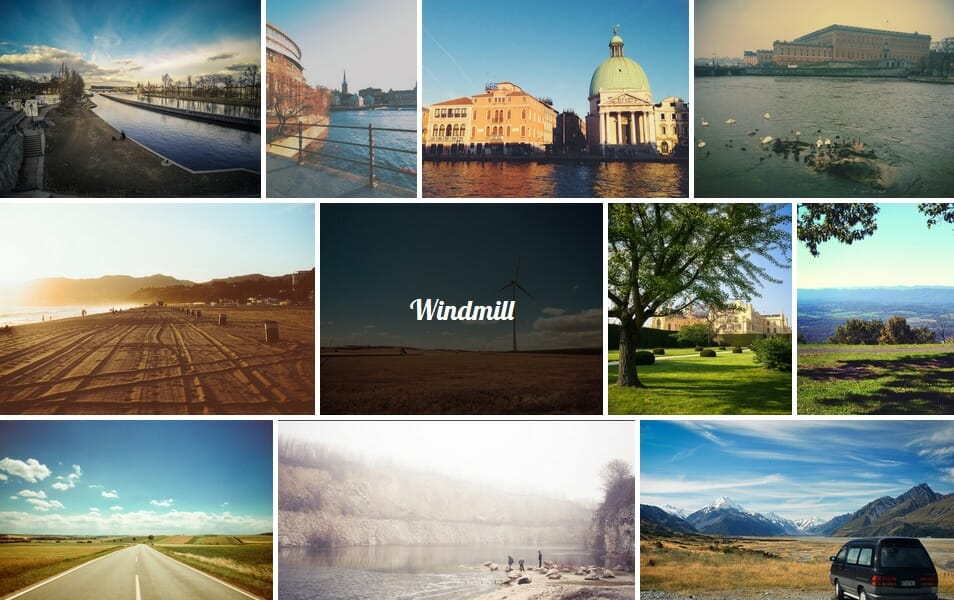View the garden tree photo
Image resolution: width=954 pixels, height=600 pixels.
pos(699,309)
